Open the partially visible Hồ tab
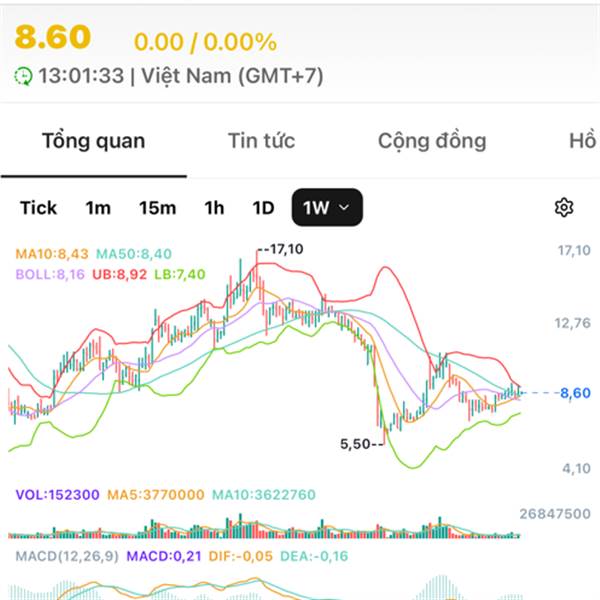The height and width of the screenshot is (600, 600). [x=584, y=140]
